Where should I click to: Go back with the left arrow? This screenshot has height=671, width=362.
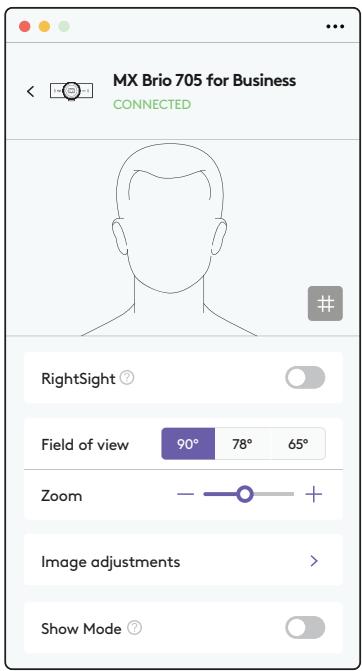tap(30, 91)
